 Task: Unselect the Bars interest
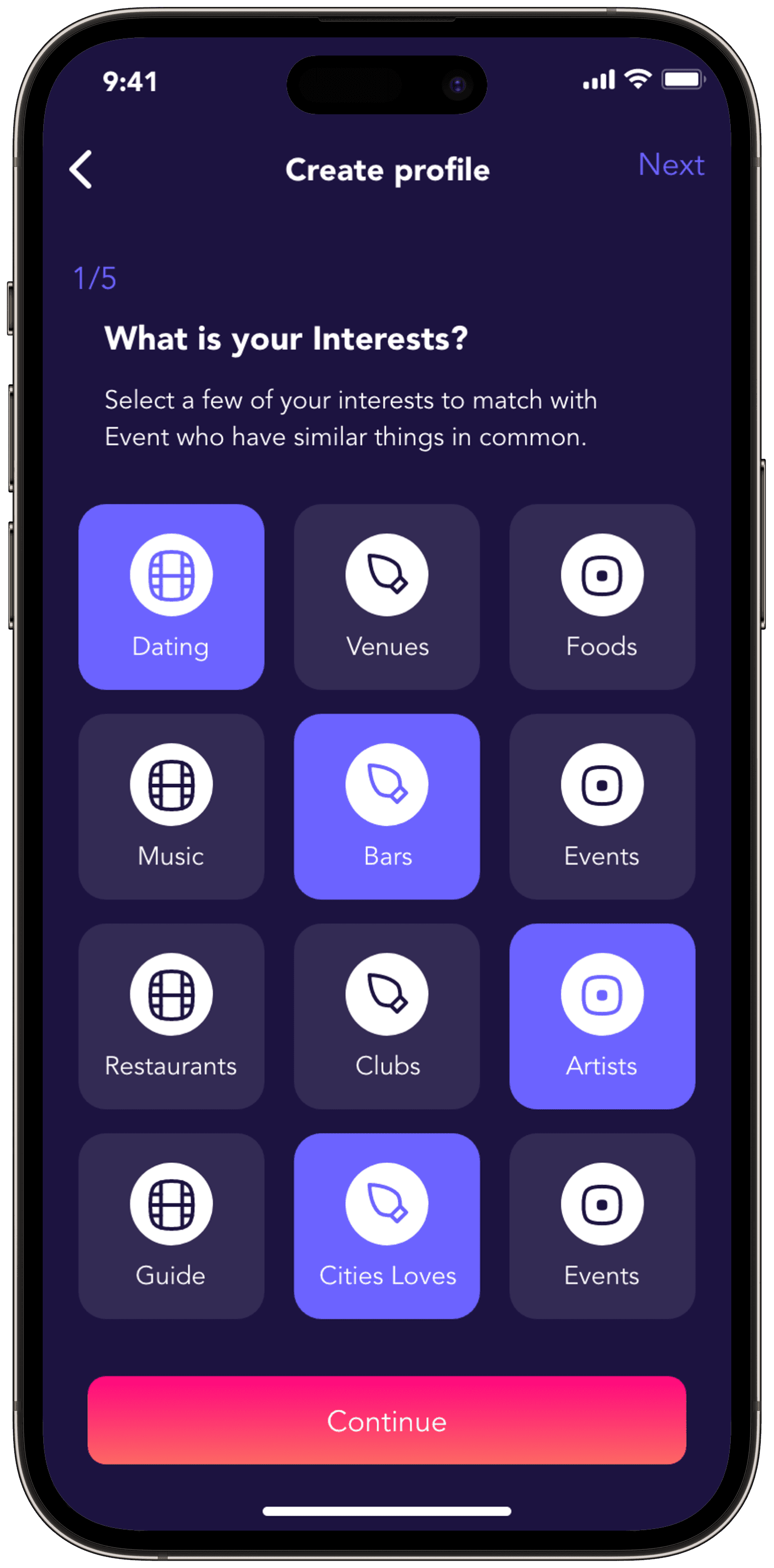pos(386,806)
